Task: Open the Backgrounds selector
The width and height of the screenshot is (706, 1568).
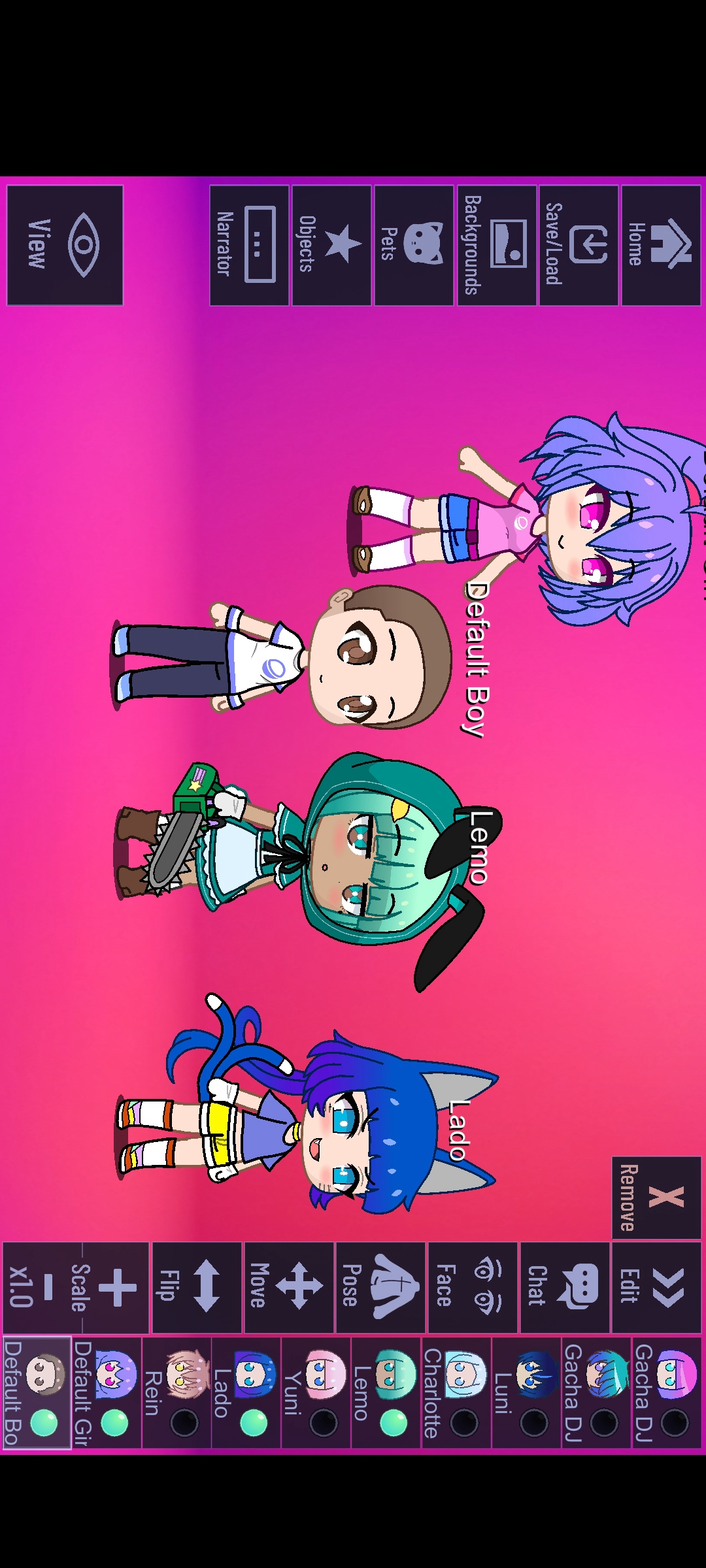Action: pyautogui.click(x=496, y=245)
